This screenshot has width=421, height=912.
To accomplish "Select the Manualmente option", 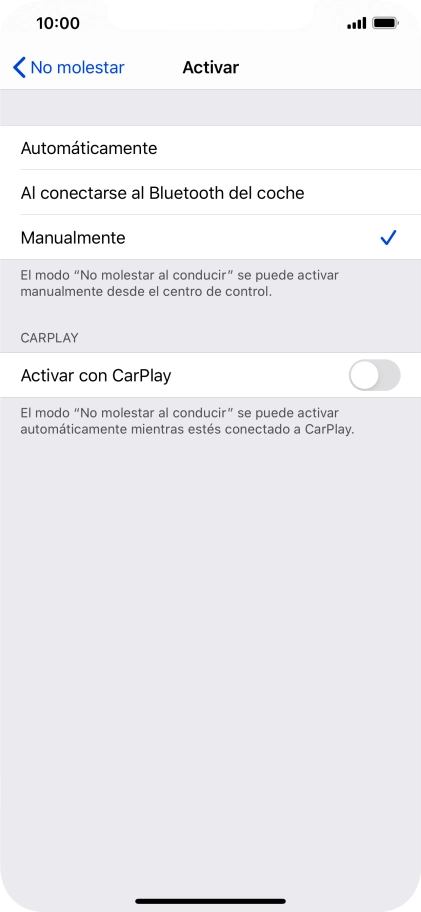I will [x=210, y=237].
